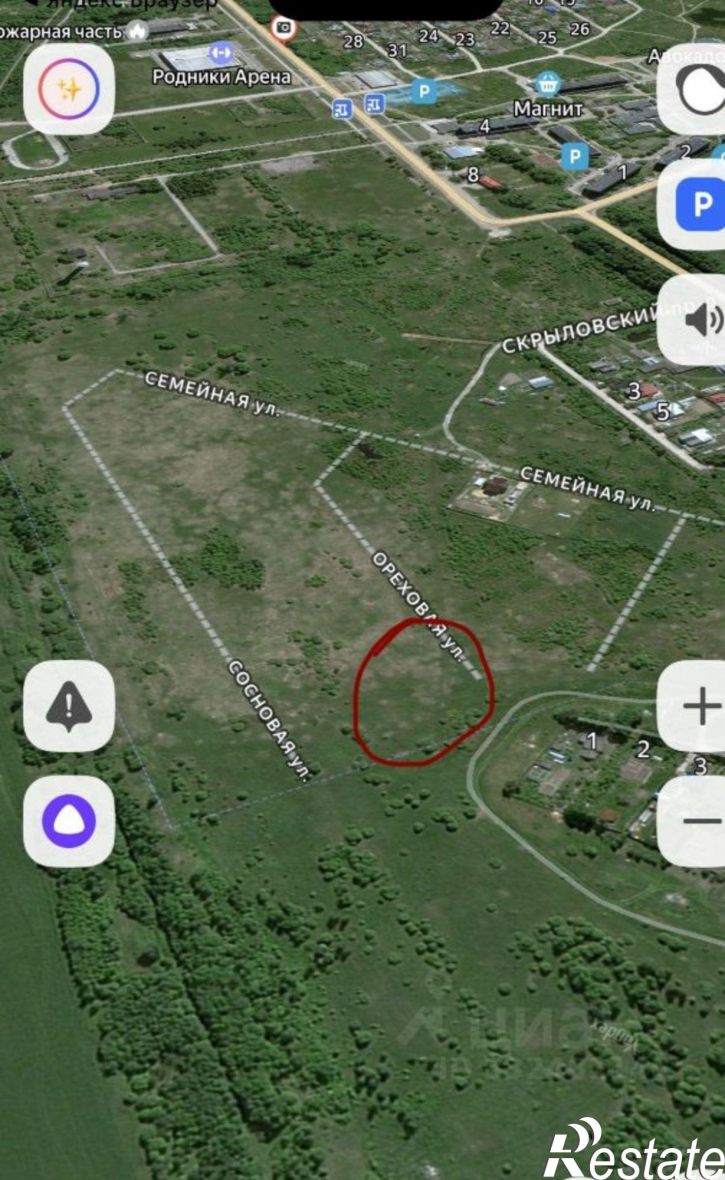The height and width of the screenshot is (1180, 725).
Task: Tap the sparkle stars button
Action: pos(69,89)
